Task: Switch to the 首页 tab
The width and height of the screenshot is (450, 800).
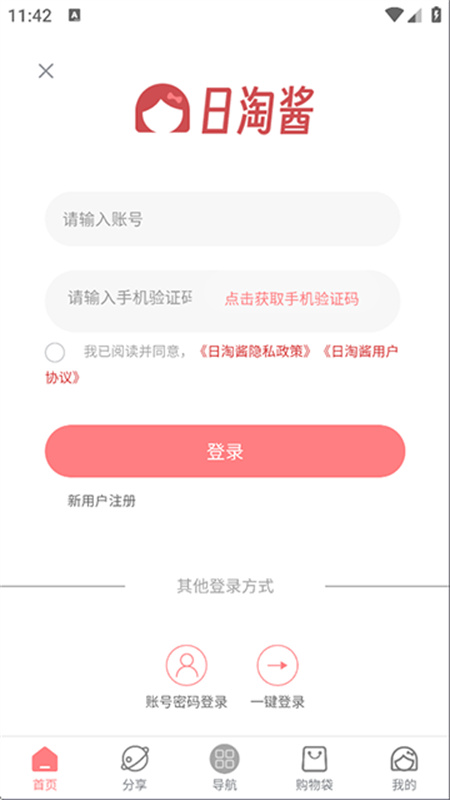Action: pyautogui.click(x=45, y=768)
